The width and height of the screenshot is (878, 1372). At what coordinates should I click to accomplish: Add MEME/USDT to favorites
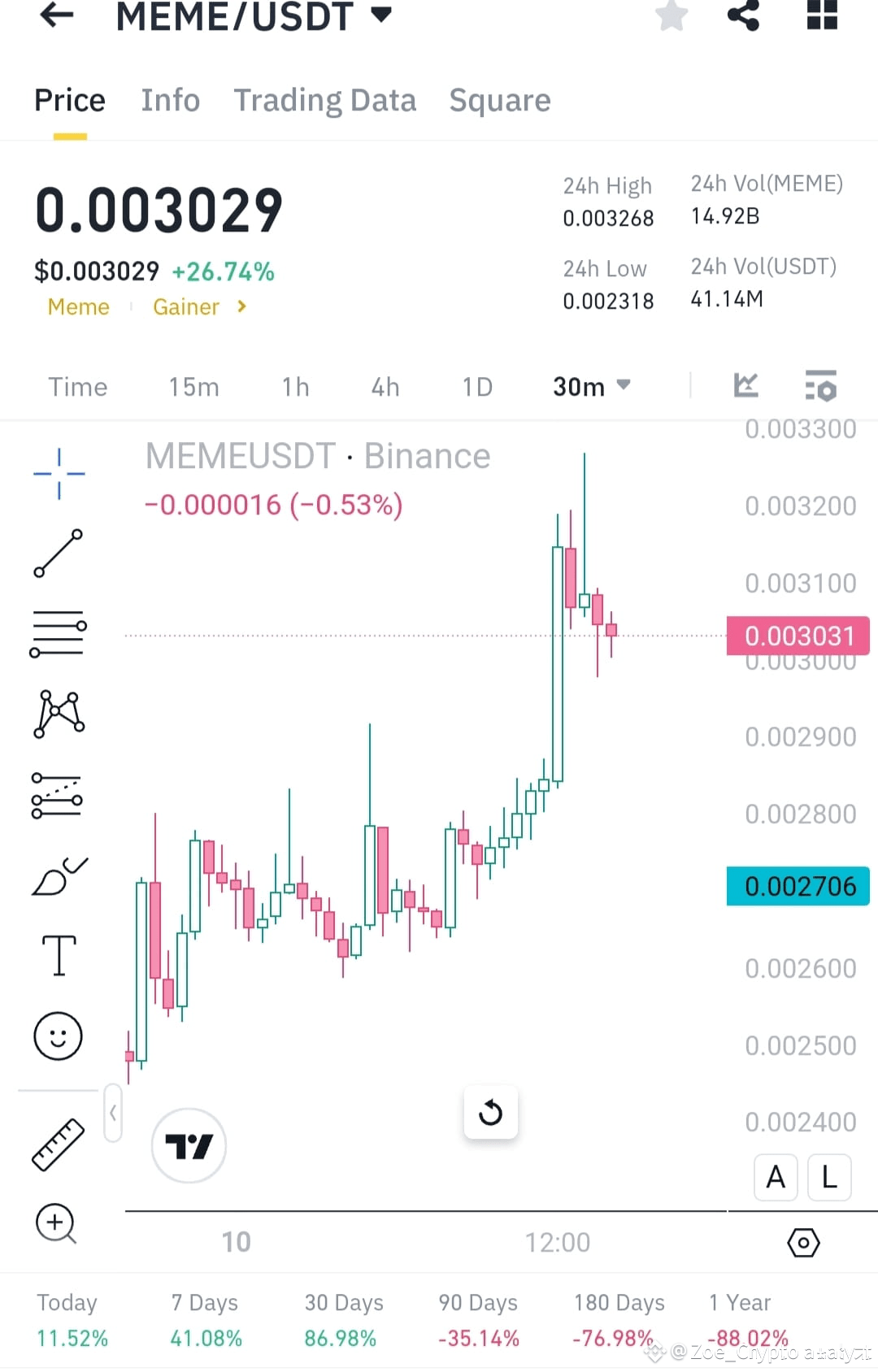[672, 15]
